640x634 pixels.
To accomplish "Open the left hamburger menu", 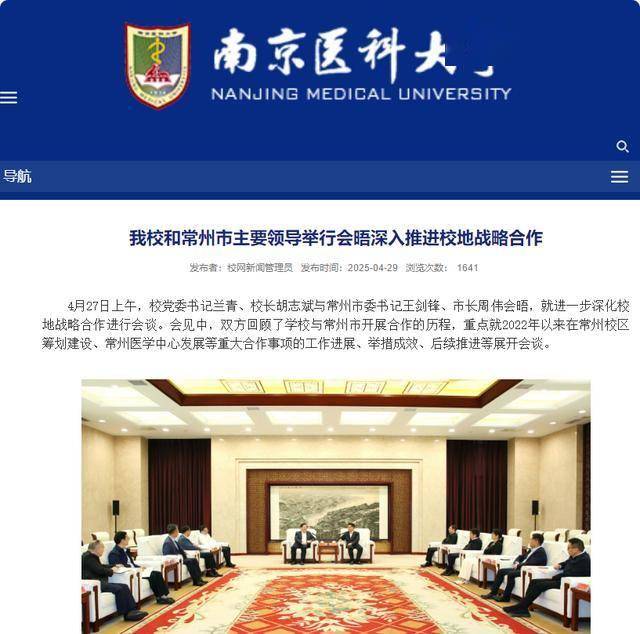I will click(x=9, y=98).
